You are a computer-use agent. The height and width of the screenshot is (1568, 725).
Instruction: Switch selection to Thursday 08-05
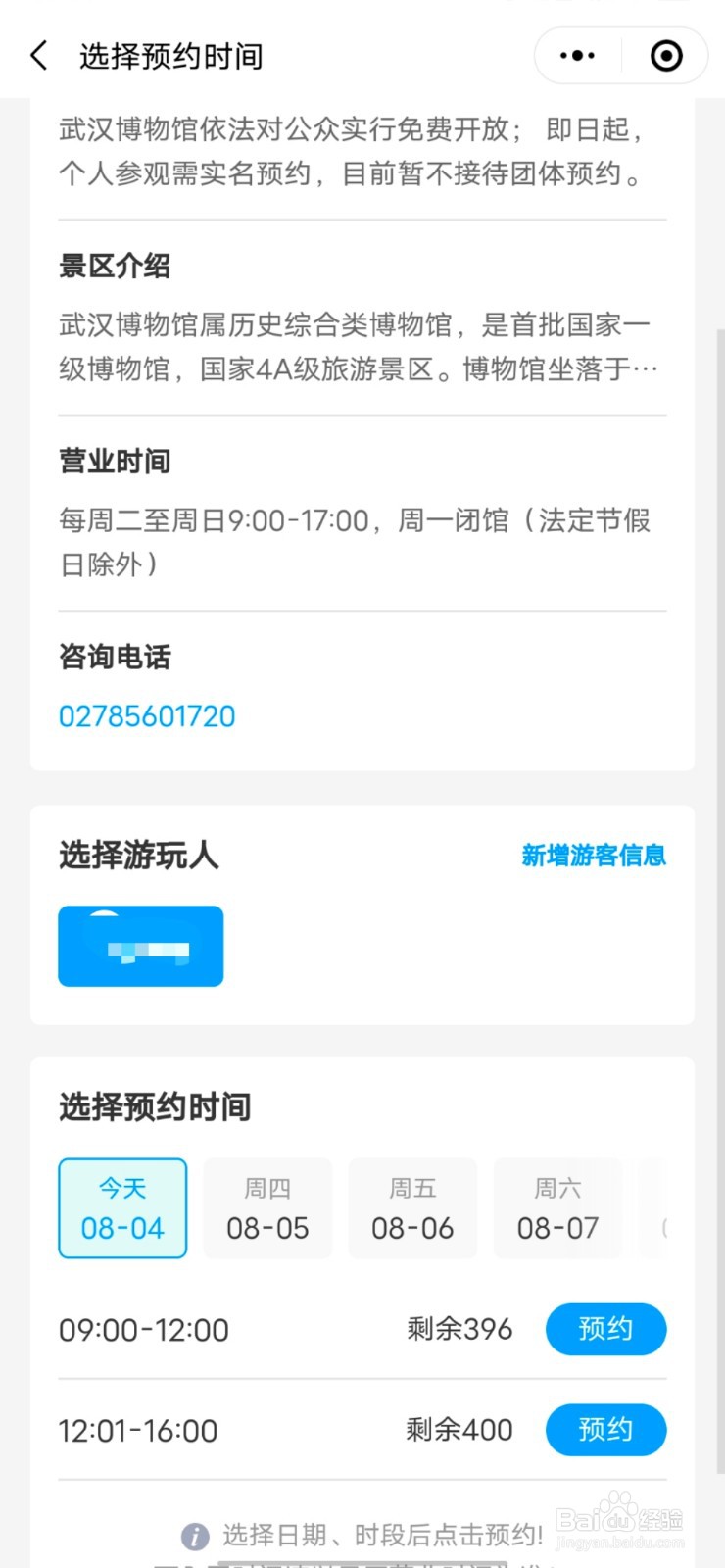[267, 1208]
